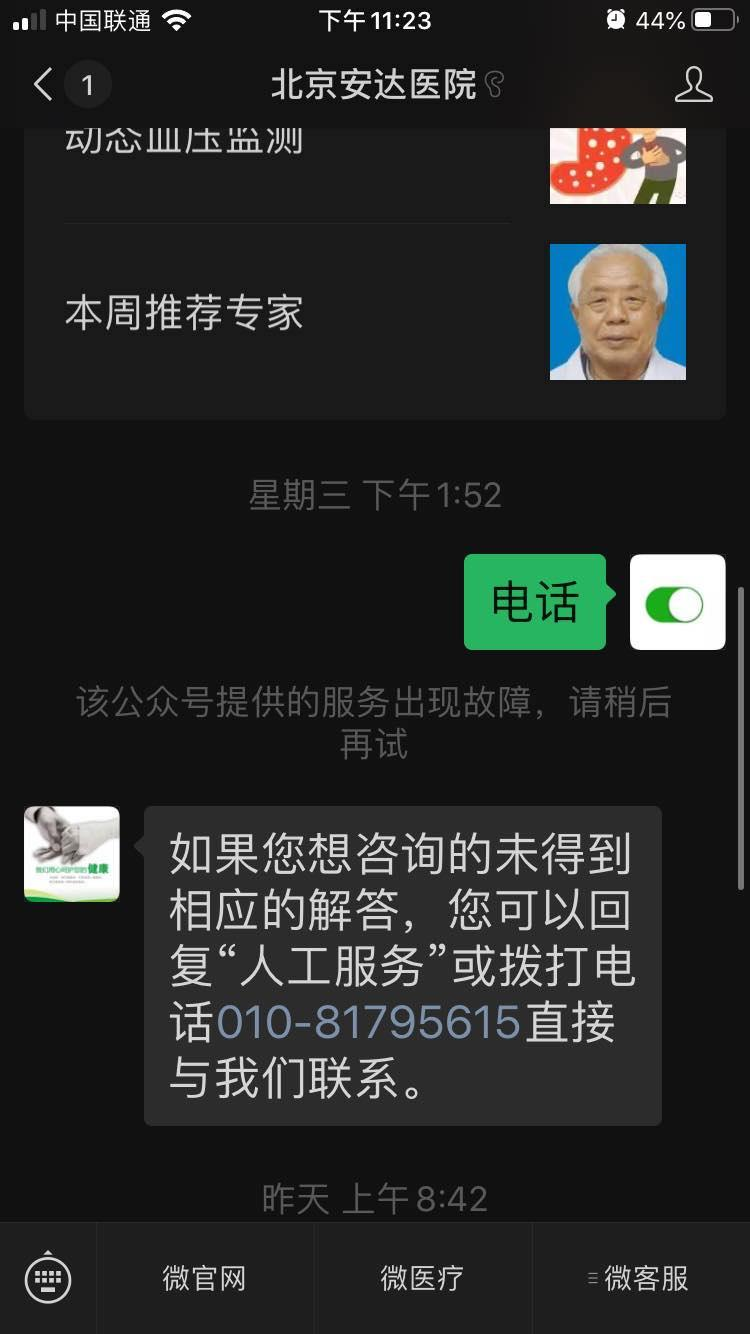Switch to keyboard input mode
Image resolution: width=750 pixels, height=1334 pixels.
pos(48,1277)
